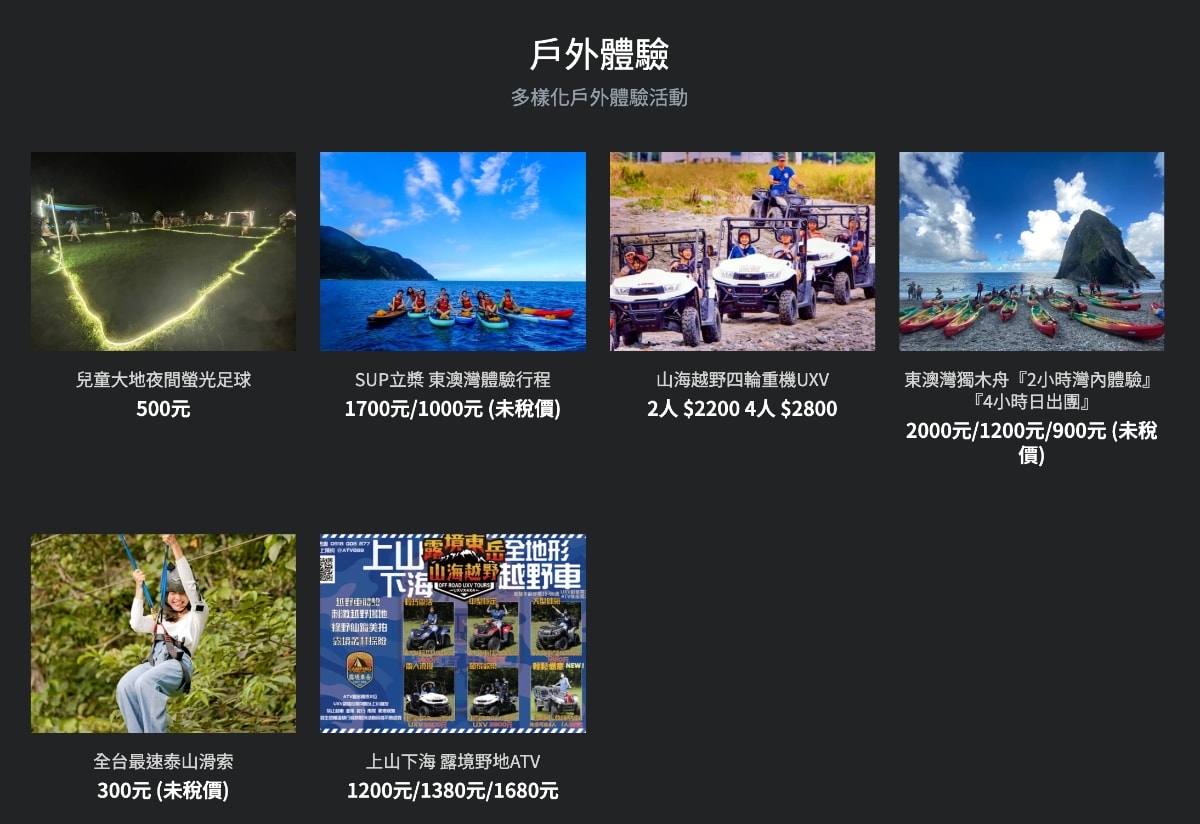Open 東澳灣獨木舟 kayak experience card
1200x824 pixels.
[x=1031, y=252]
